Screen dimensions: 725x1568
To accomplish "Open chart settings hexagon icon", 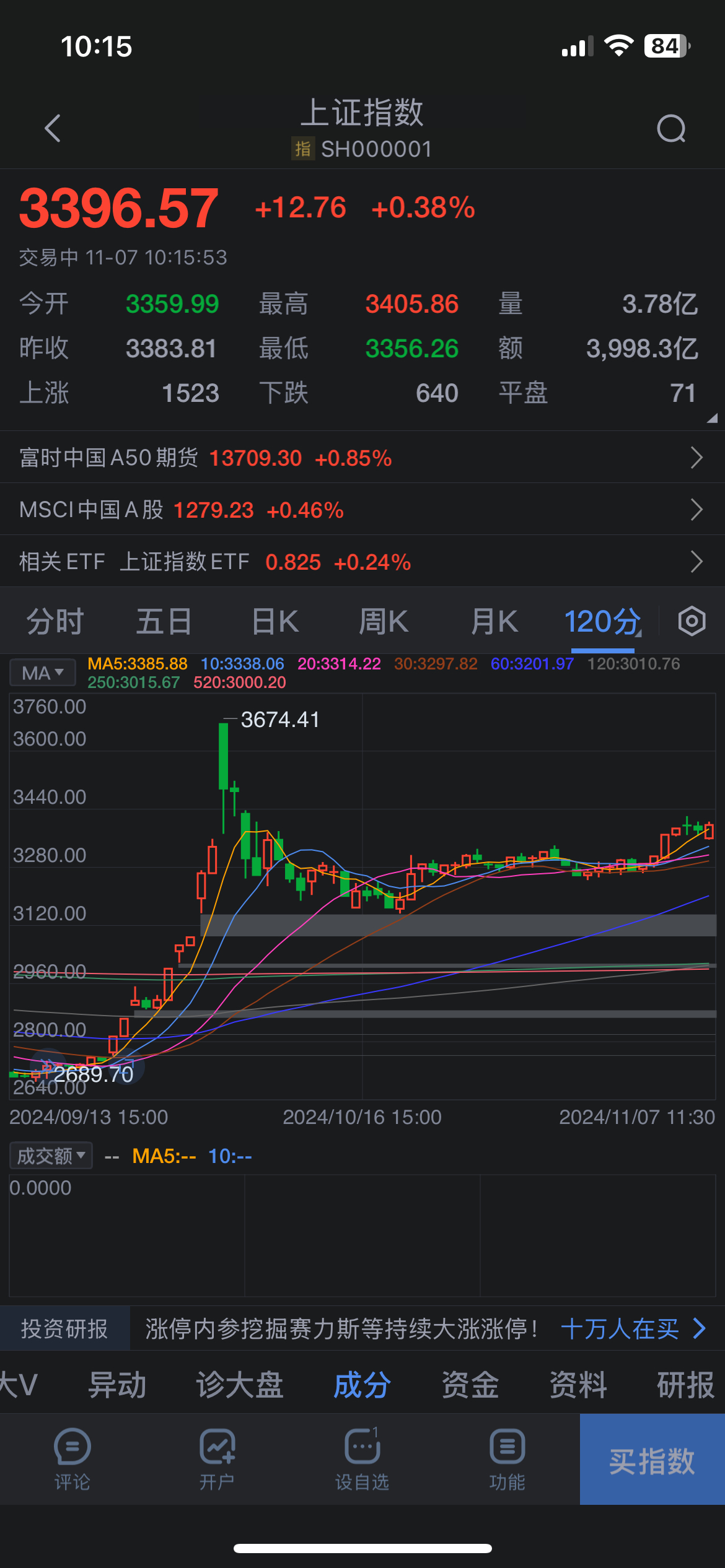I will tap(692, 621).
